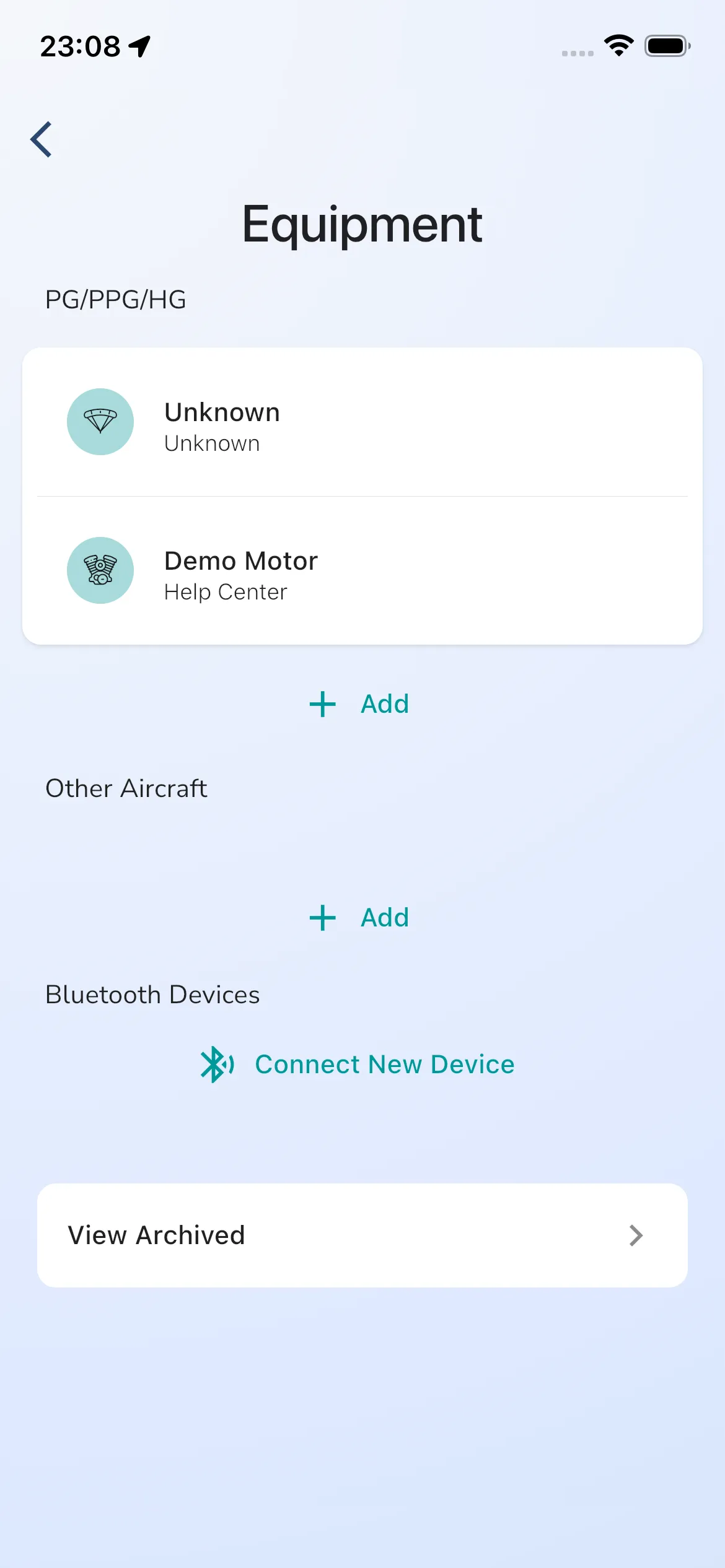Expand View Archived with its chevron
725x1568 pixels.
(636, 1235)
